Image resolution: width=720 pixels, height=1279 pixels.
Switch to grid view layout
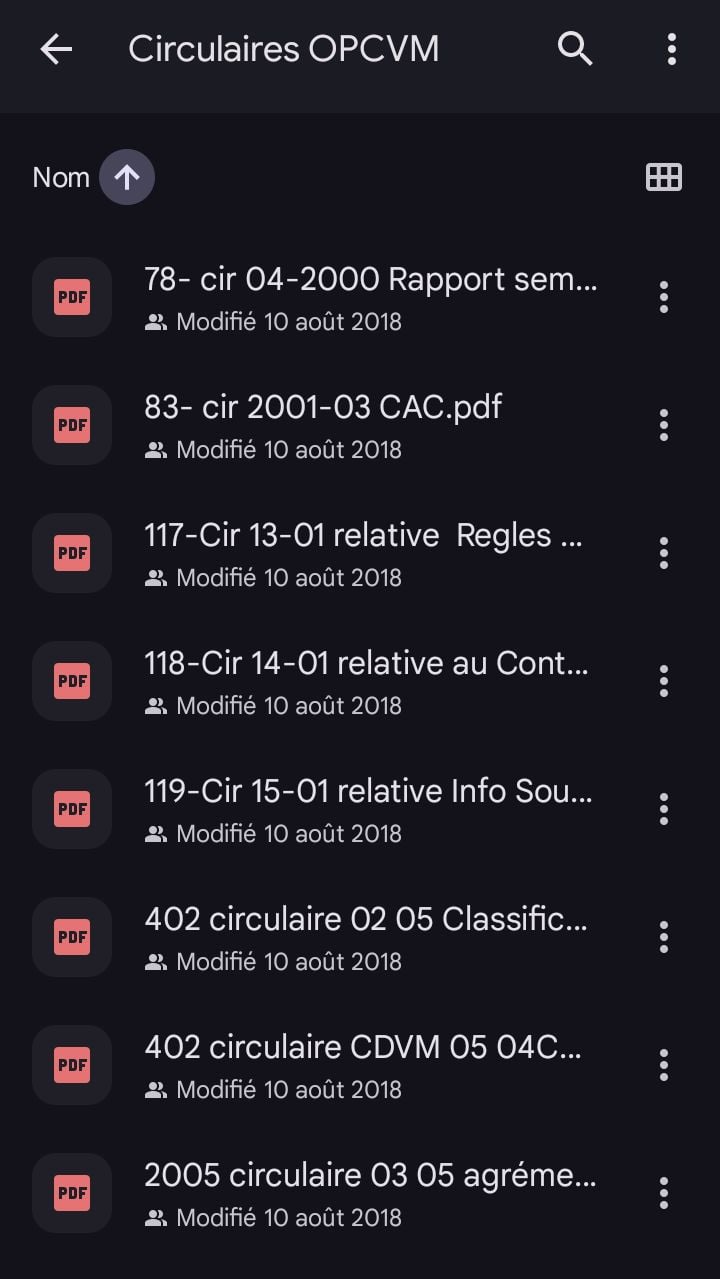(x=664, y=178)
